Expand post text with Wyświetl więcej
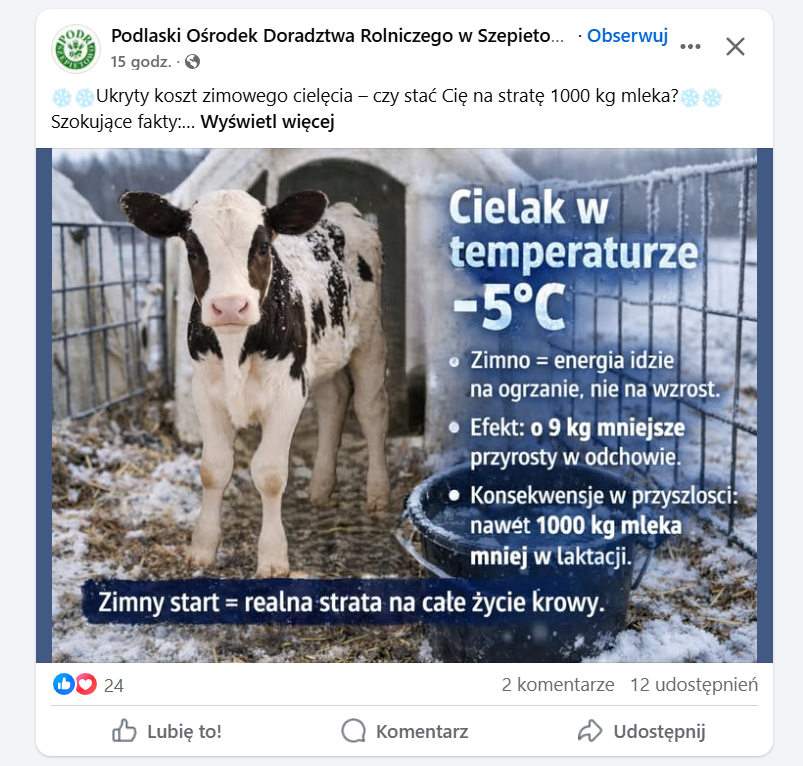 pos(267,123)
